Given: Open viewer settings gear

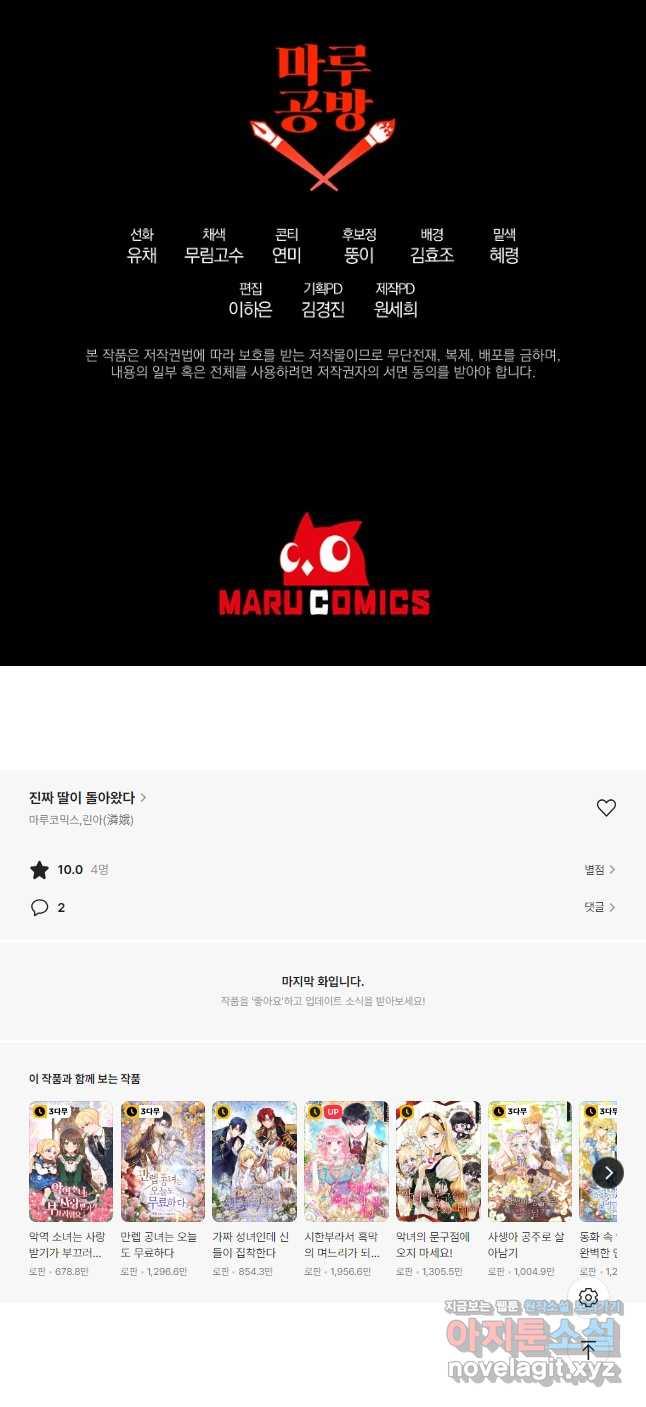Looking at the screenshot, I should coord(588,1297).
